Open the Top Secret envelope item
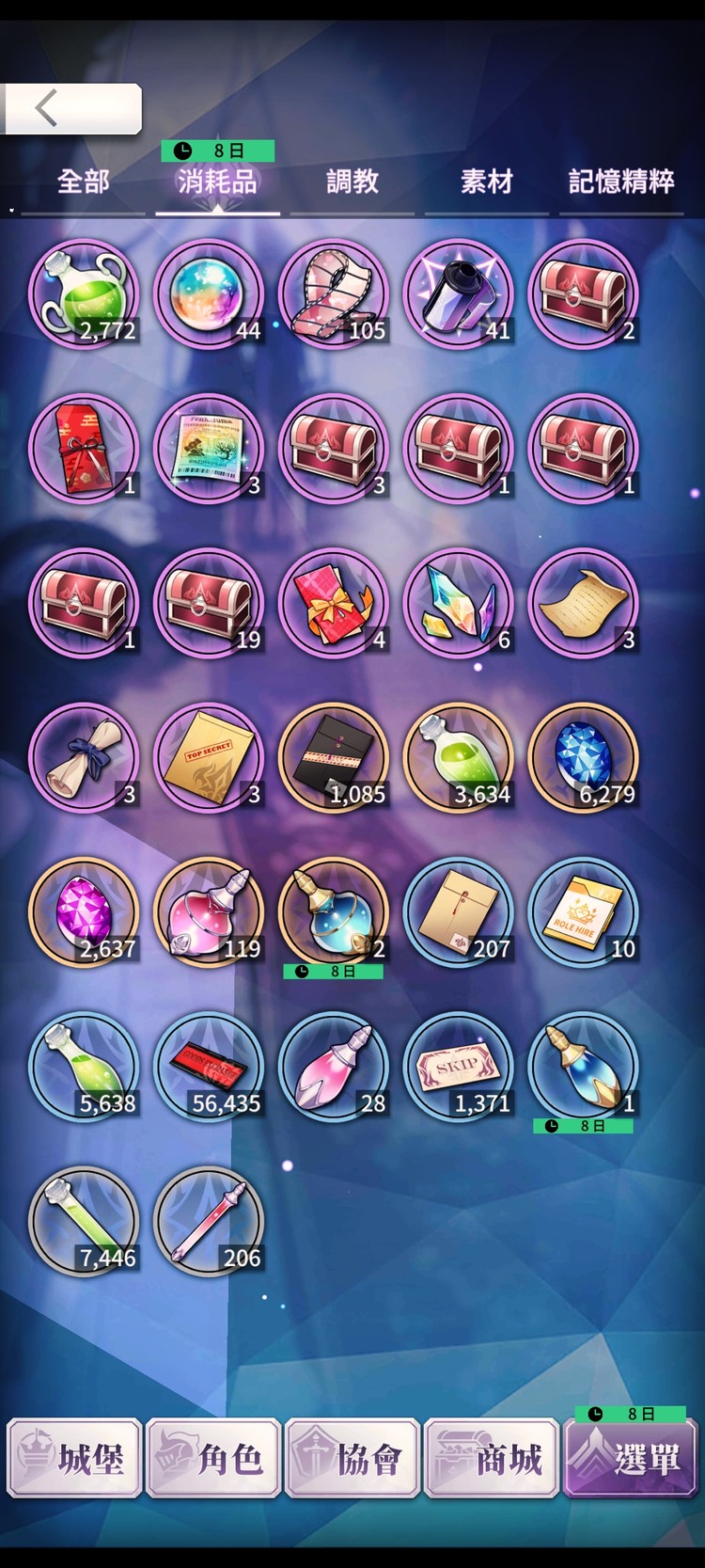Image resolution: width=705 pixels, height=1568 pixels. pos(209,758)
